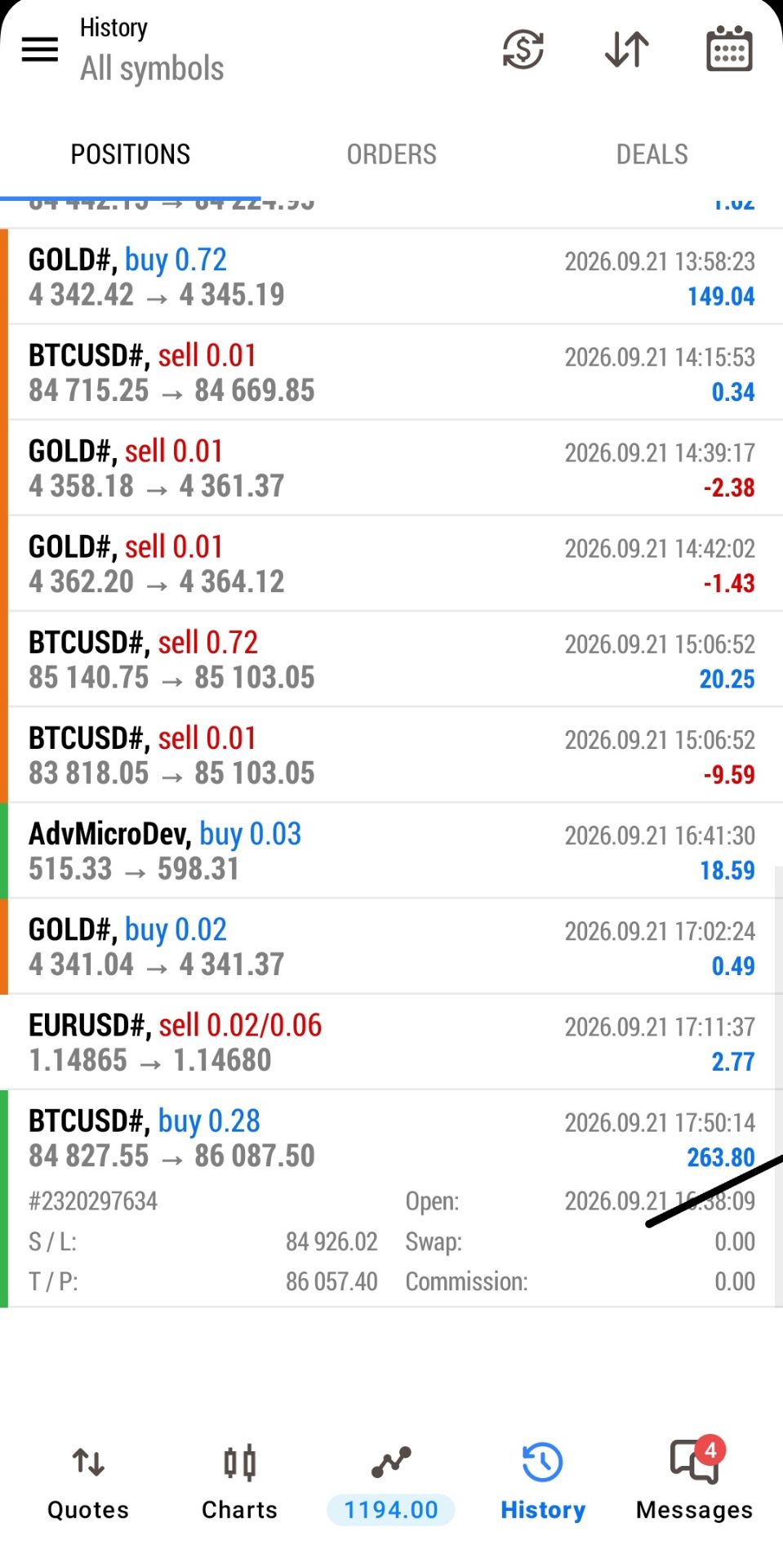This screenshot has width=783, height=1568.
Task: Expand the BTCUSD# sell 0.72 position
Action: coord(392,659)
